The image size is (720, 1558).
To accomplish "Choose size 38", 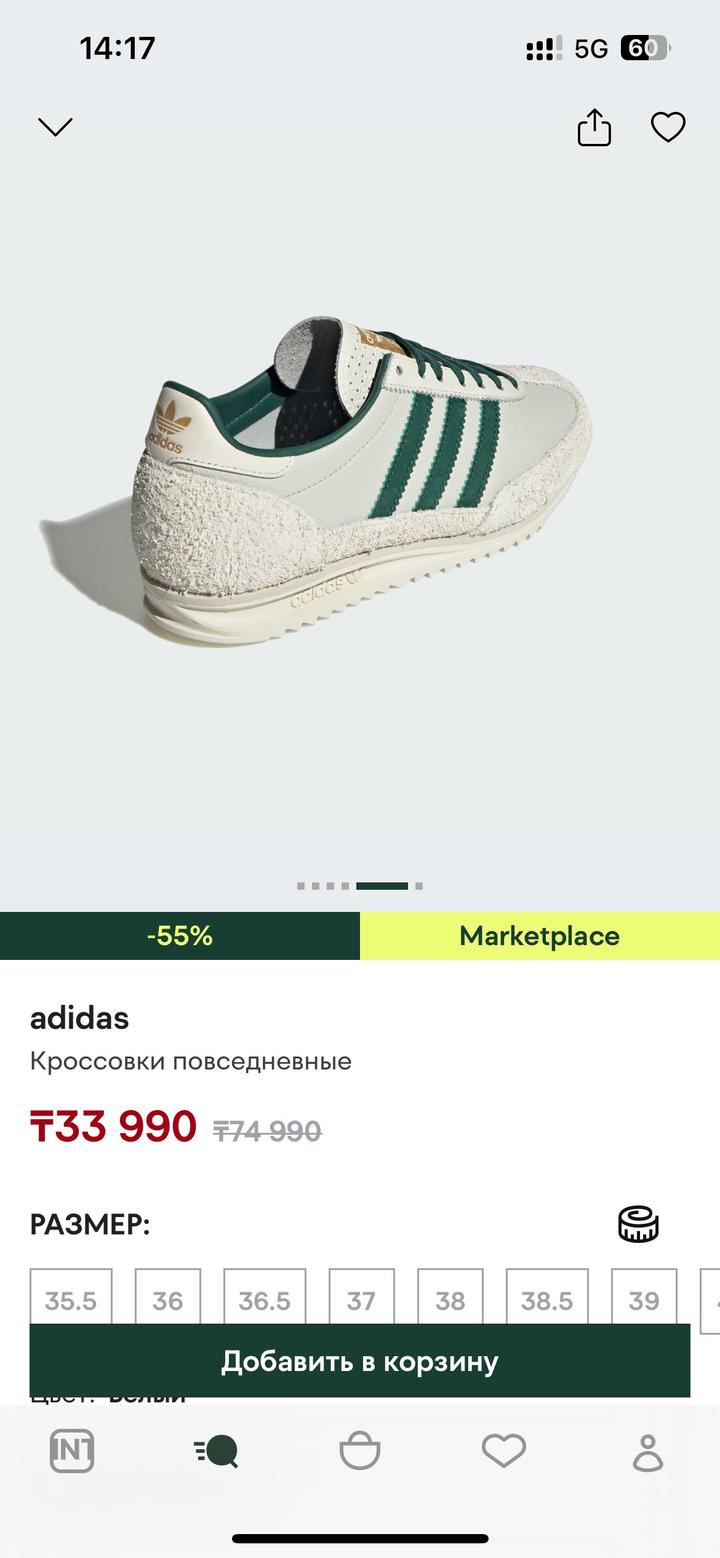I will click(450, 1298).
